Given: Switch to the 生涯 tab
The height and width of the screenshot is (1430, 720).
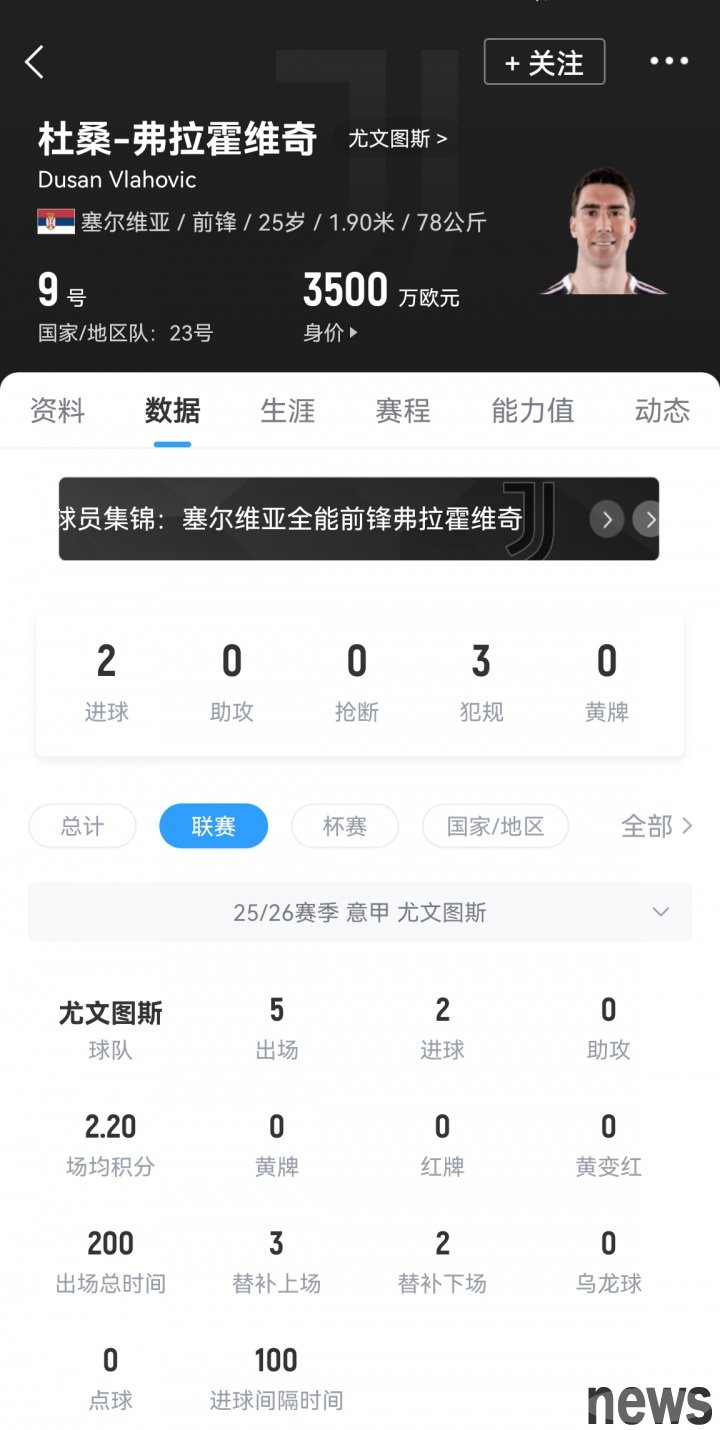Looking at the screenshot, I should (288, 411).
